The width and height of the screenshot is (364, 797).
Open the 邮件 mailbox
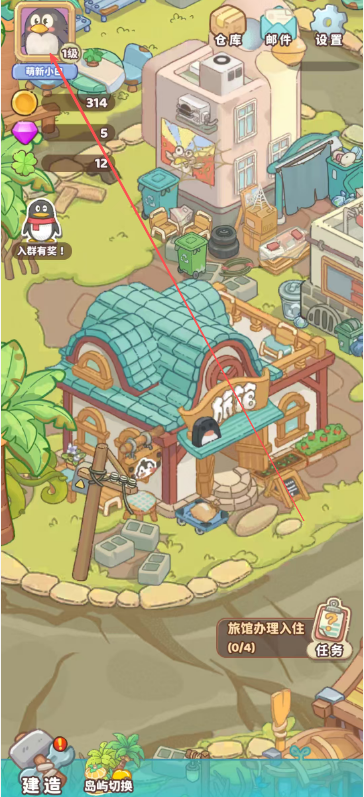279,26
